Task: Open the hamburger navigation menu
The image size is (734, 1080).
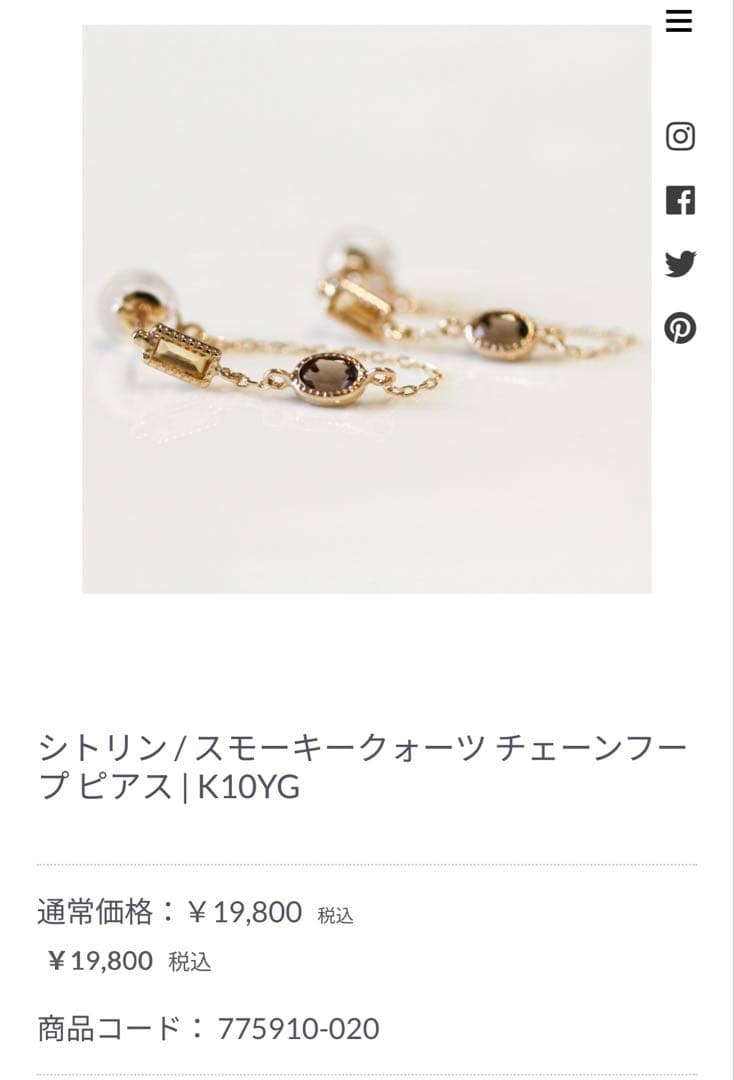Action: [679, 20]
